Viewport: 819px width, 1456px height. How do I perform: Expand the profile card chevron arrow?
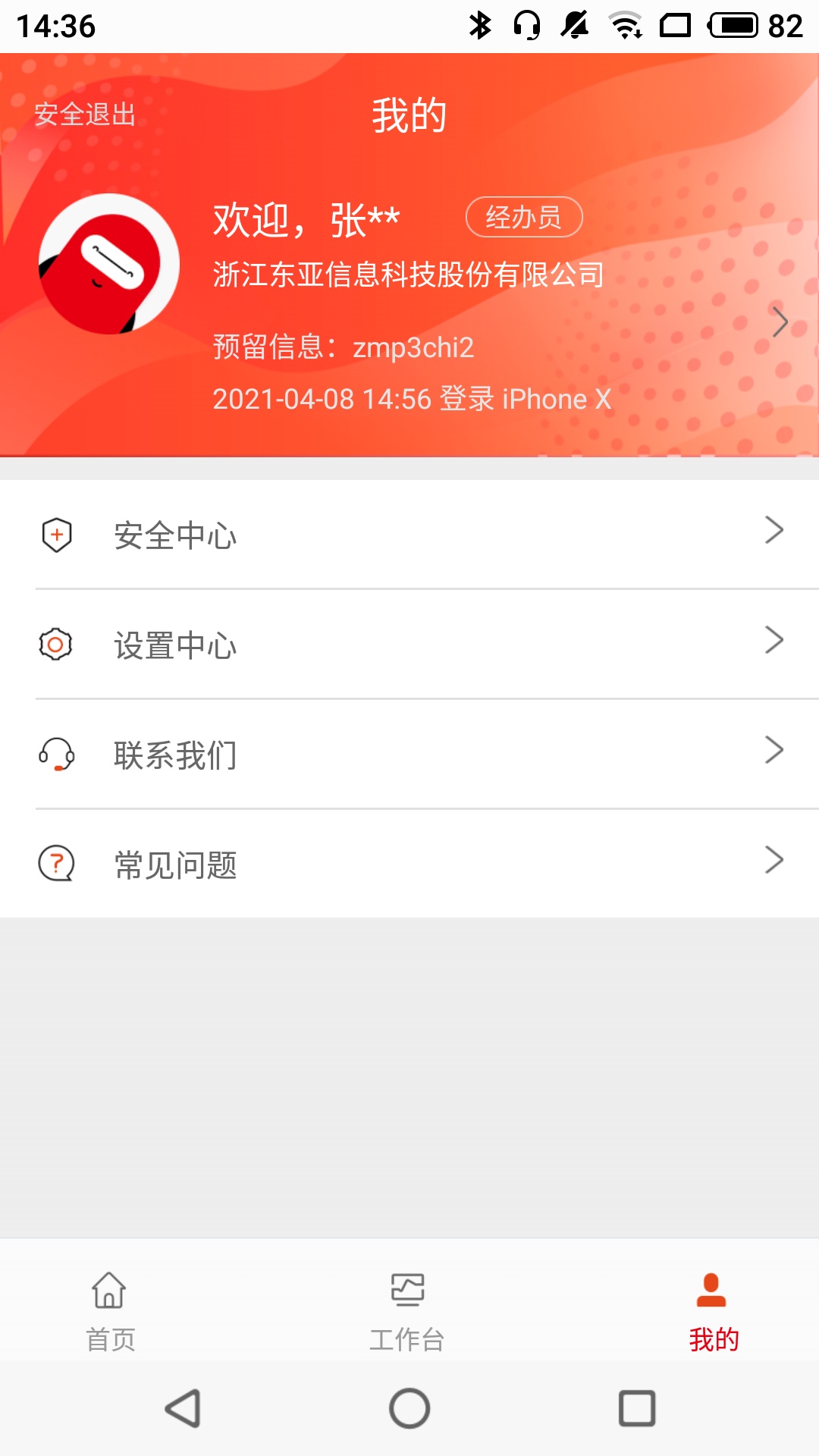coord(780,322)
